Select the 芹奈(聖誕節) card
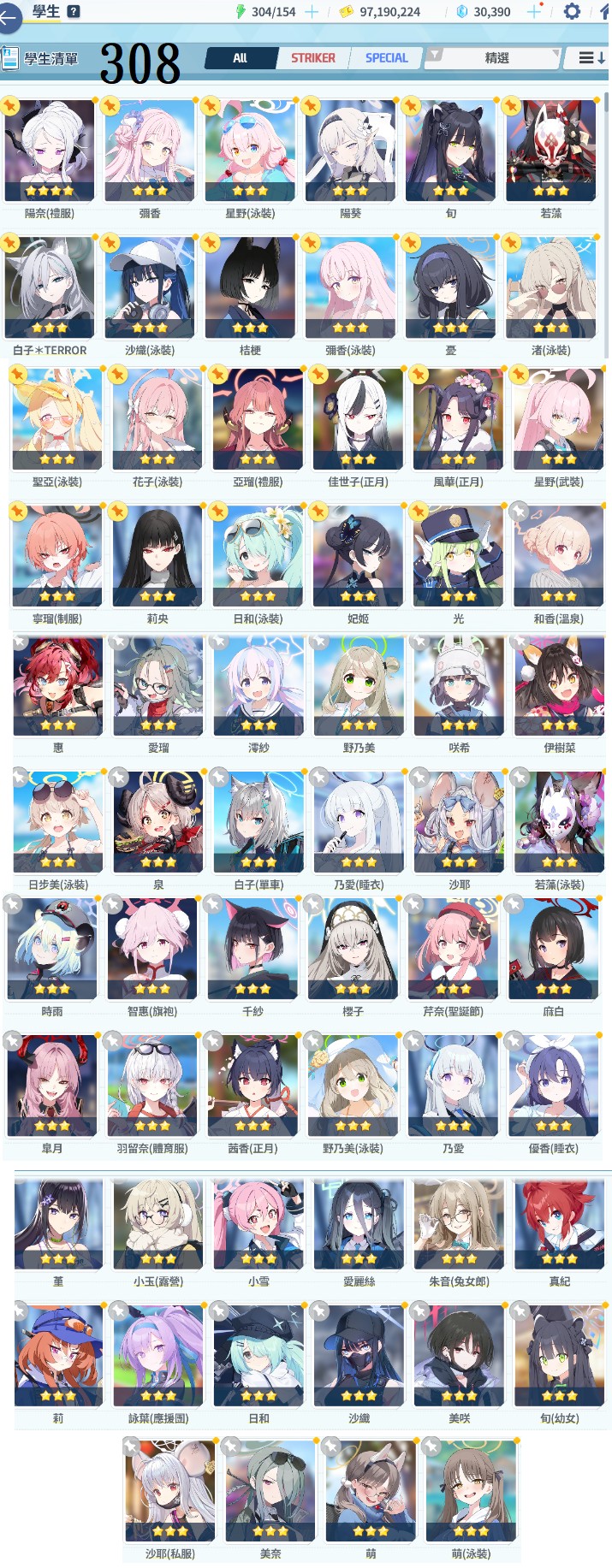Viewport: 612px width, 1568px height. [x=453, y=950]
